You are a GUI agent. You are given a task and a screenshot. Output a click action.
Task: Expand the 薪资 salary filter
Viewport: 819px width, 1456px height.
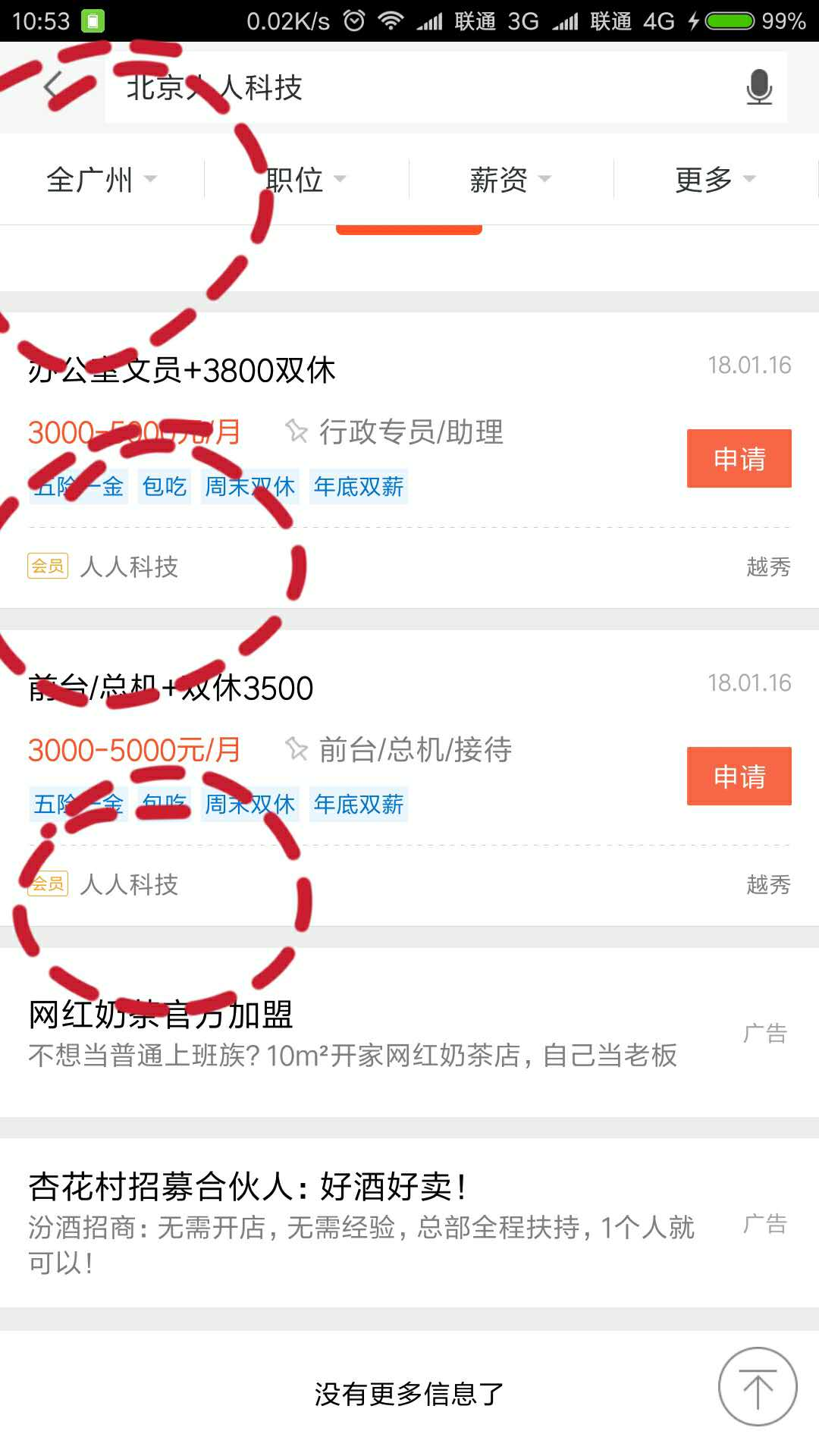point(510,180)
